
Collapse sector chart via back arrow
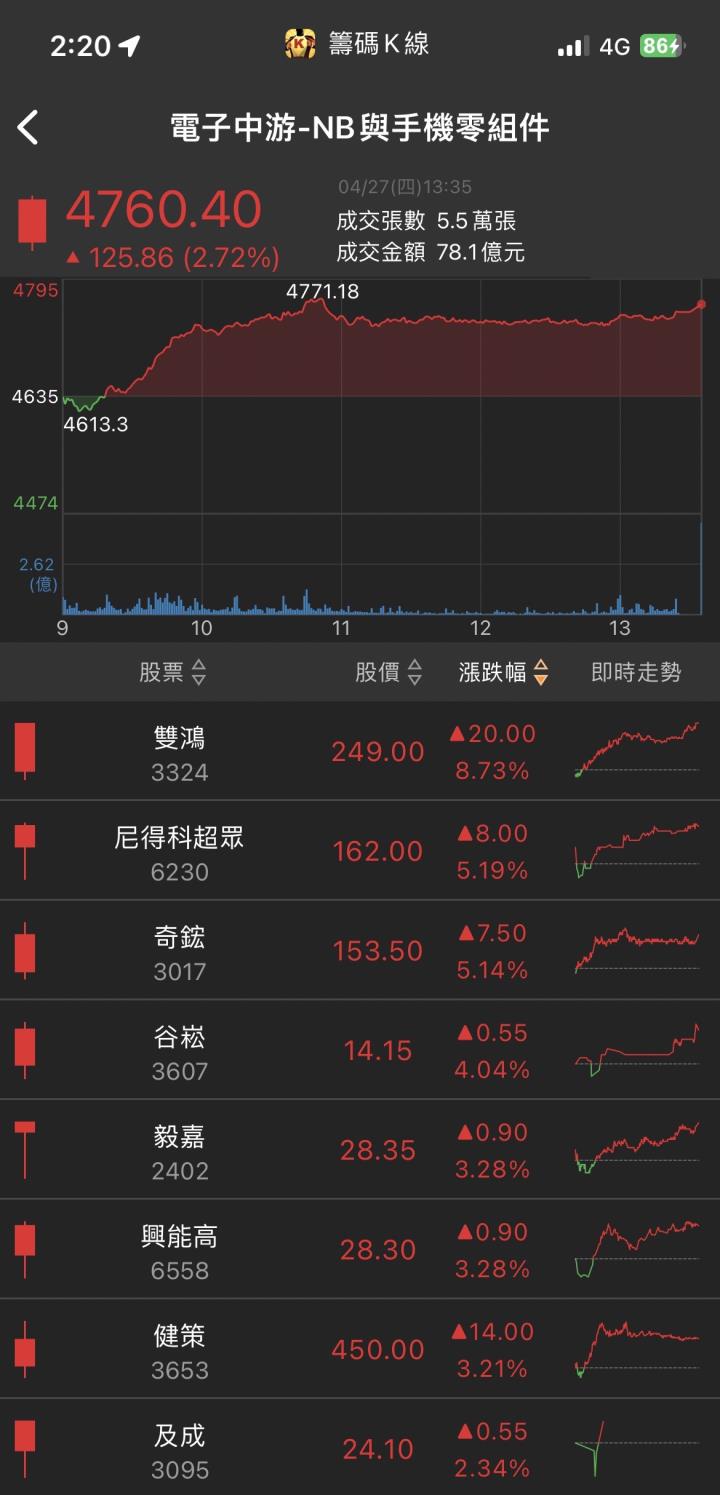[30, 127]
